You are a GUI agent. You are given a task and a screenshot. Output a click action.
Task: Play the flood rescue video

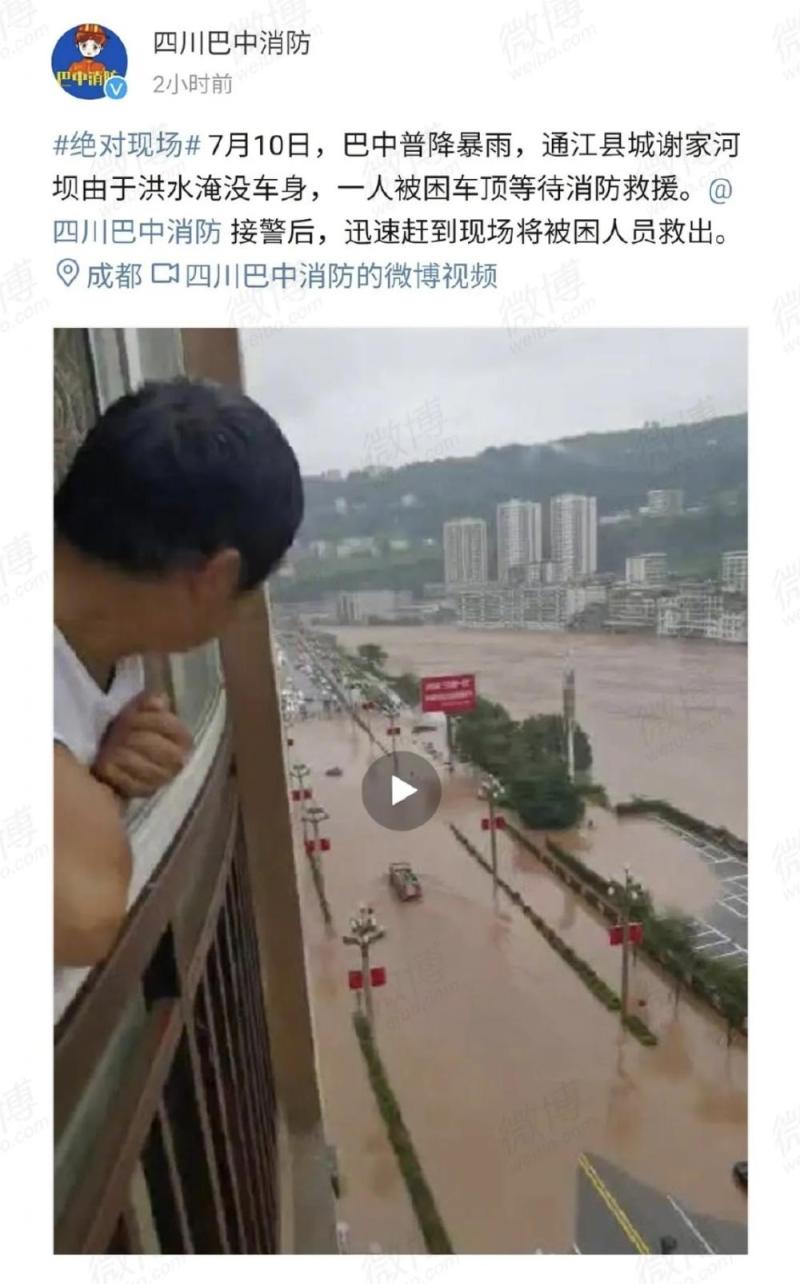coord(401,790)
